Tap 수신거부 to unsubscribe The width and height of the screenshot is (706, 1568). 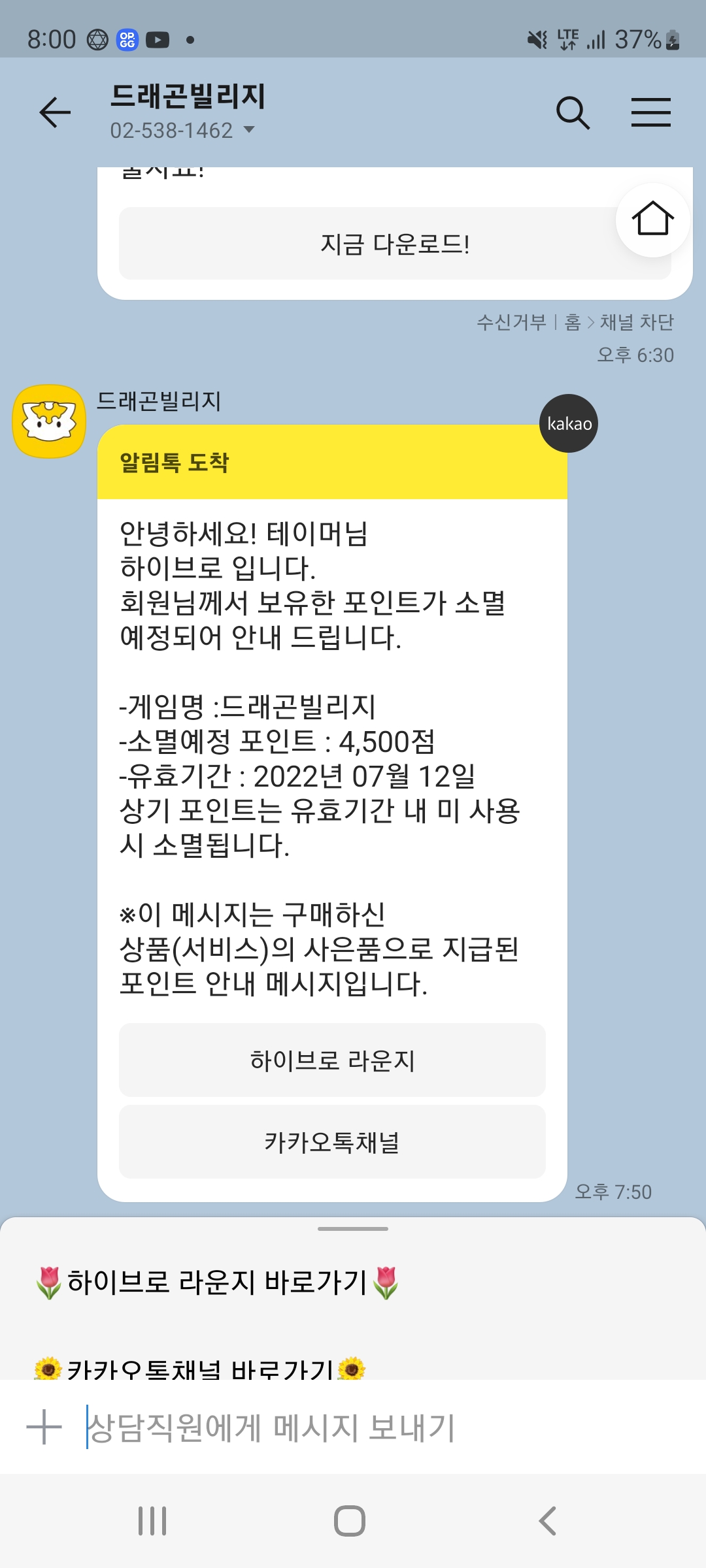pyautogui.click(x=511, y=322)
